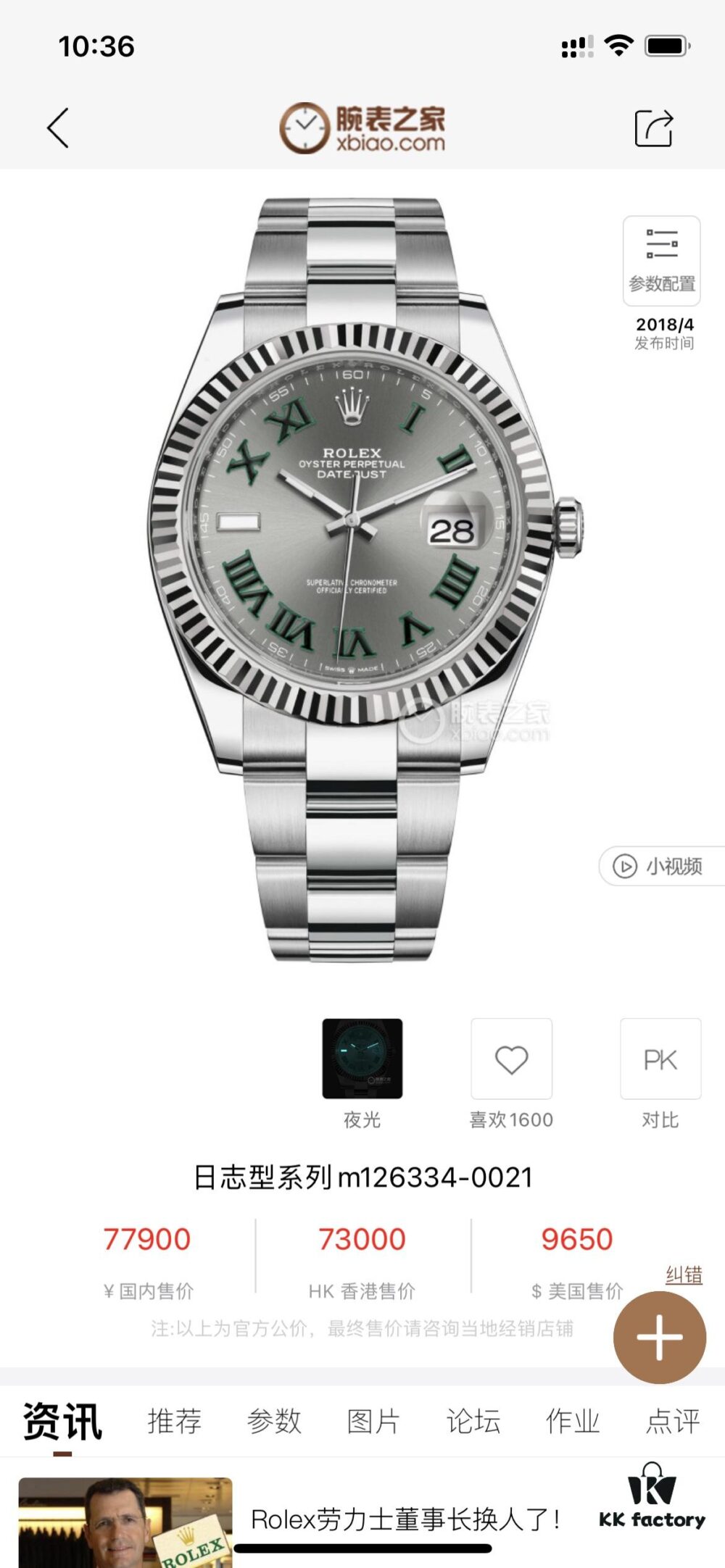The width and height of the screenshot is (725, 1568).
Task: Open the floating plus button
Action: 659,1338
